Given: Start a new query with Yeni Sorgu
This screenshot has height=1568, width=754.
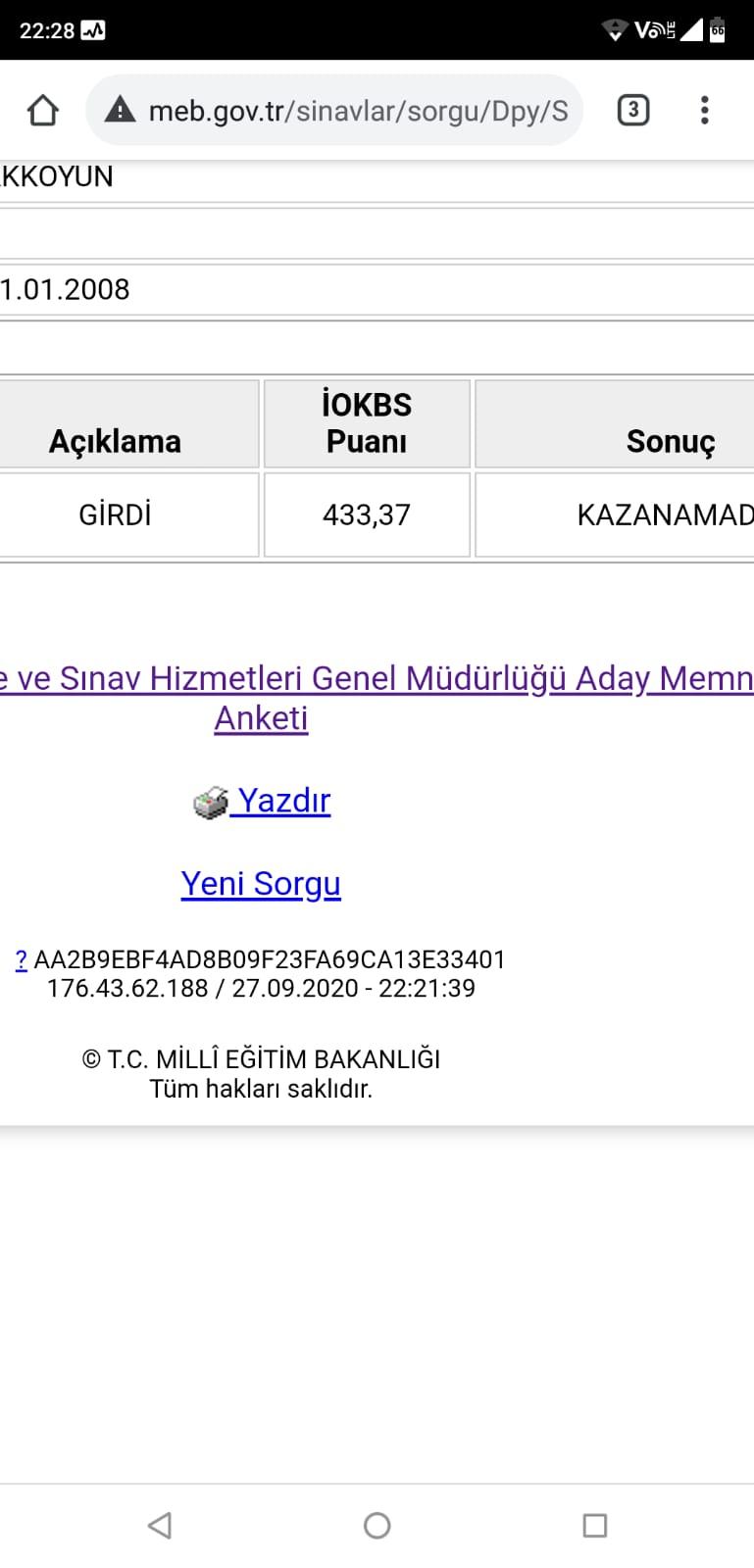Looking at the screenshot, I should pos(261,884).
